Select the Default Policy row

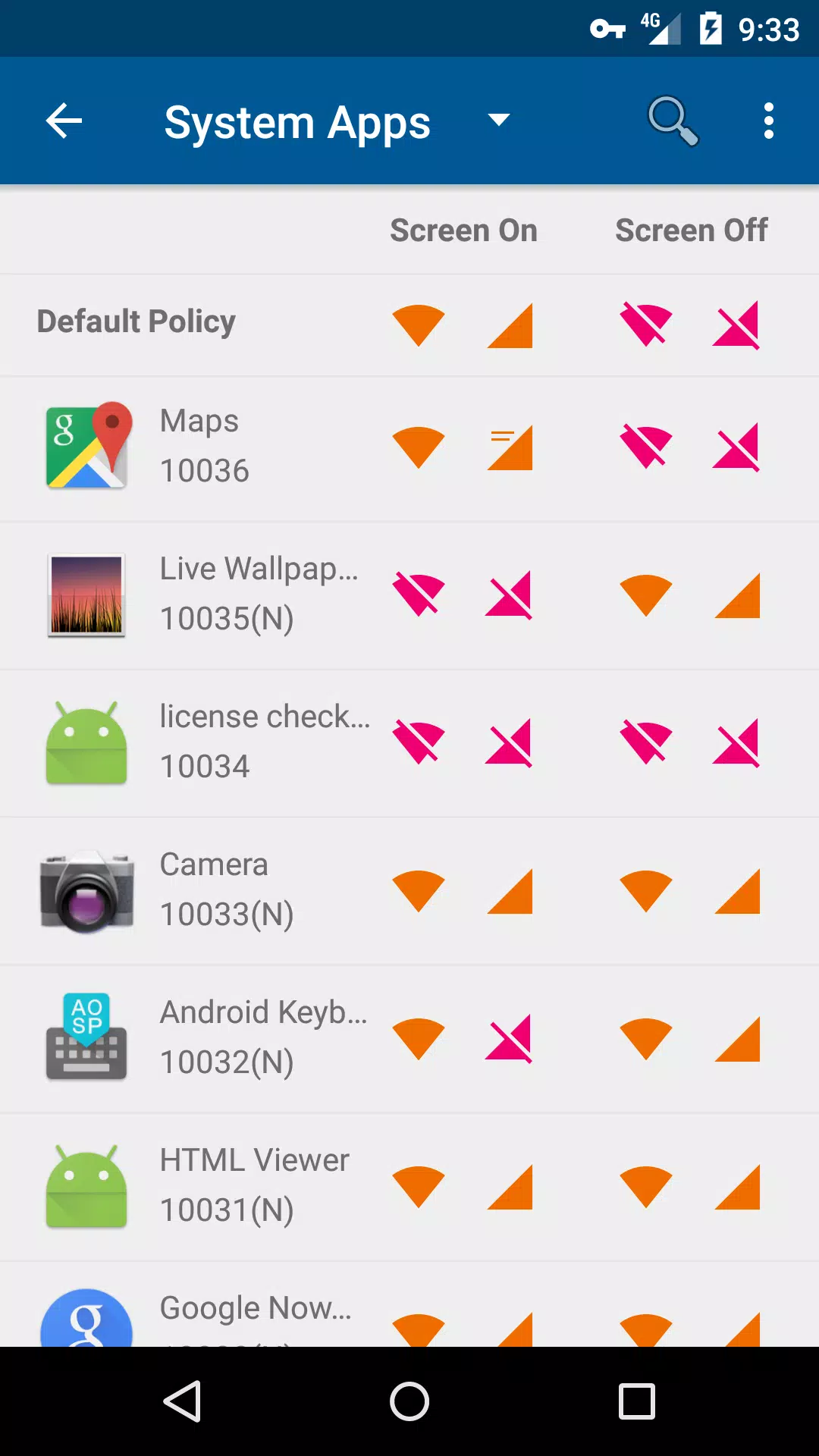(136, 321)
